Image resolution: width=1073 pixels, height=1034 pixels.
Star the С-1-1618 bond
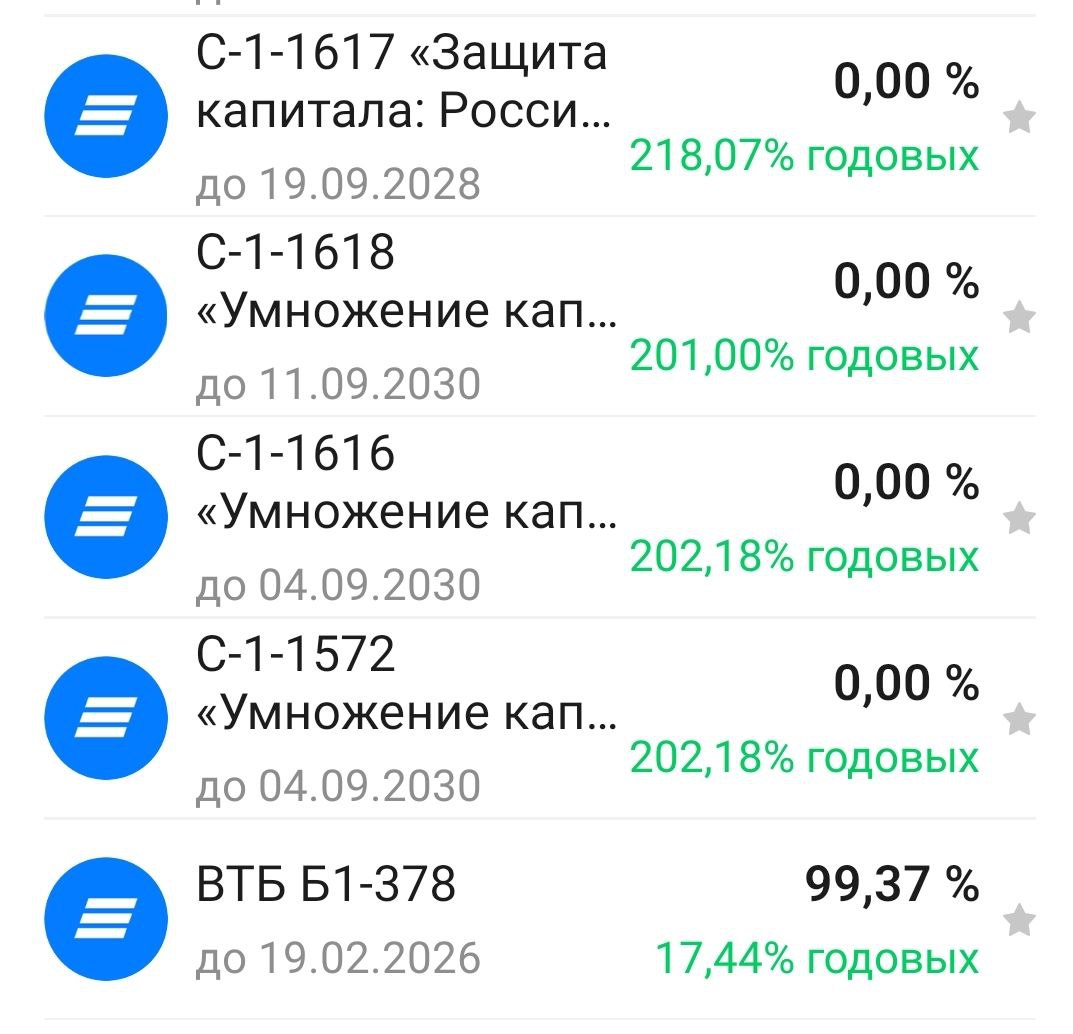[1019, 318]
